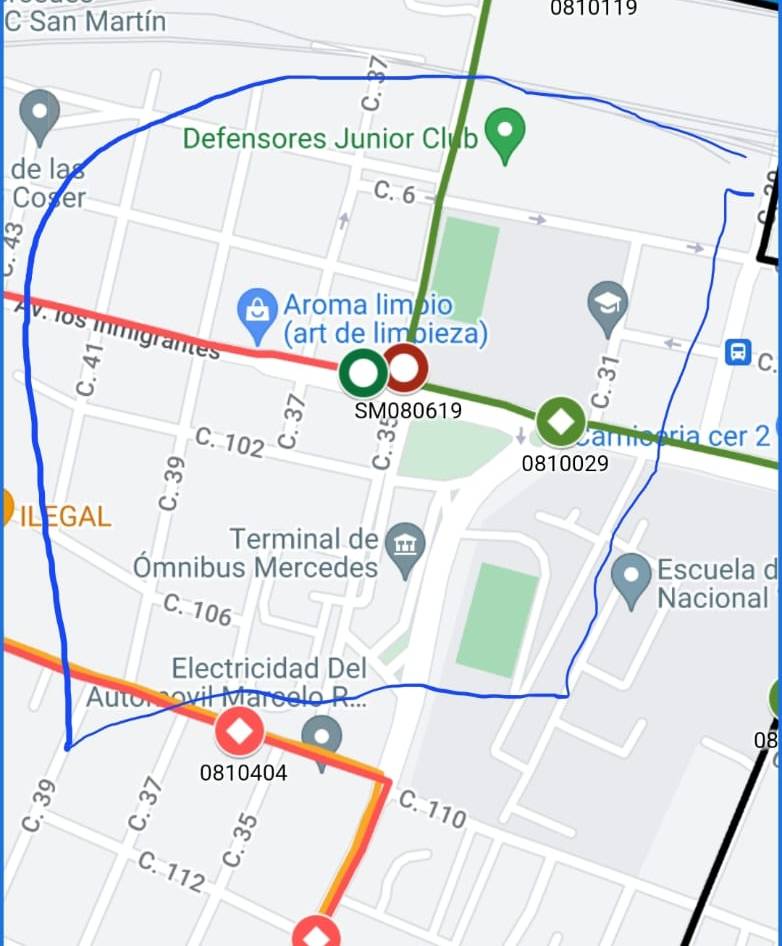Open the Terminal de Ómnibus Mercedes pin
782x946 pixels.
pos(405,546)
